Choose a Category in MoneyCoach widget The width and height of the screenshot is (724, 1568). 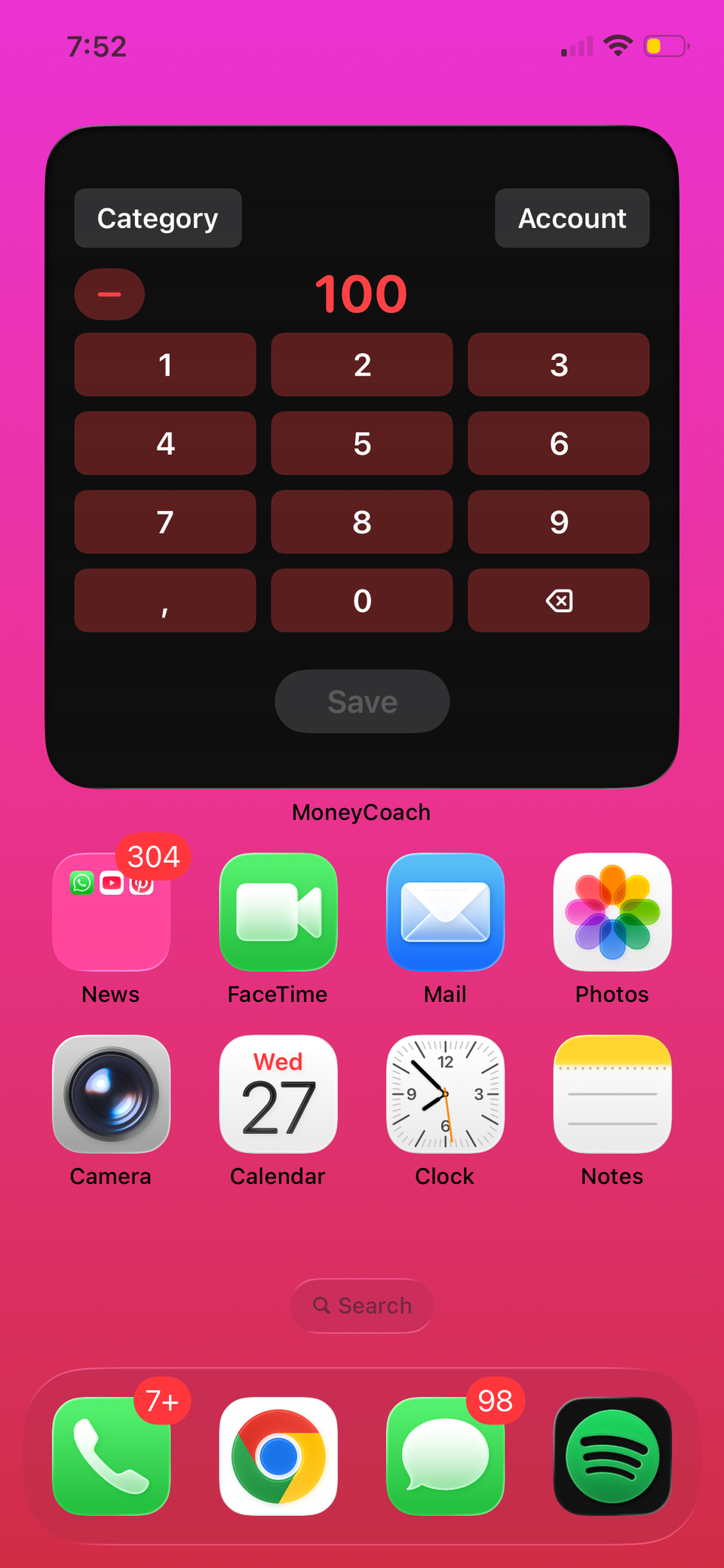[158, 218]
